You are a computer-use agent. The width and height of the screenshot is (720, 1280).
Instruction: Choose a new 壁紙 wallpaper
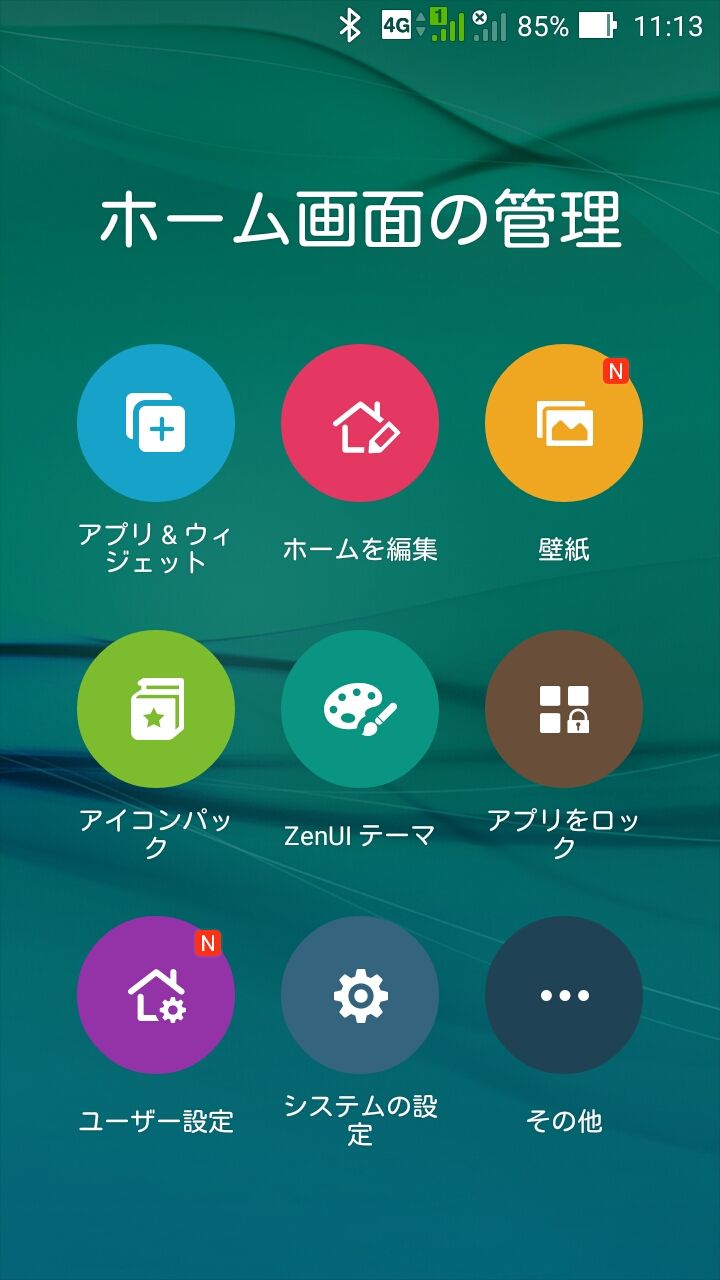pos(564,423)
